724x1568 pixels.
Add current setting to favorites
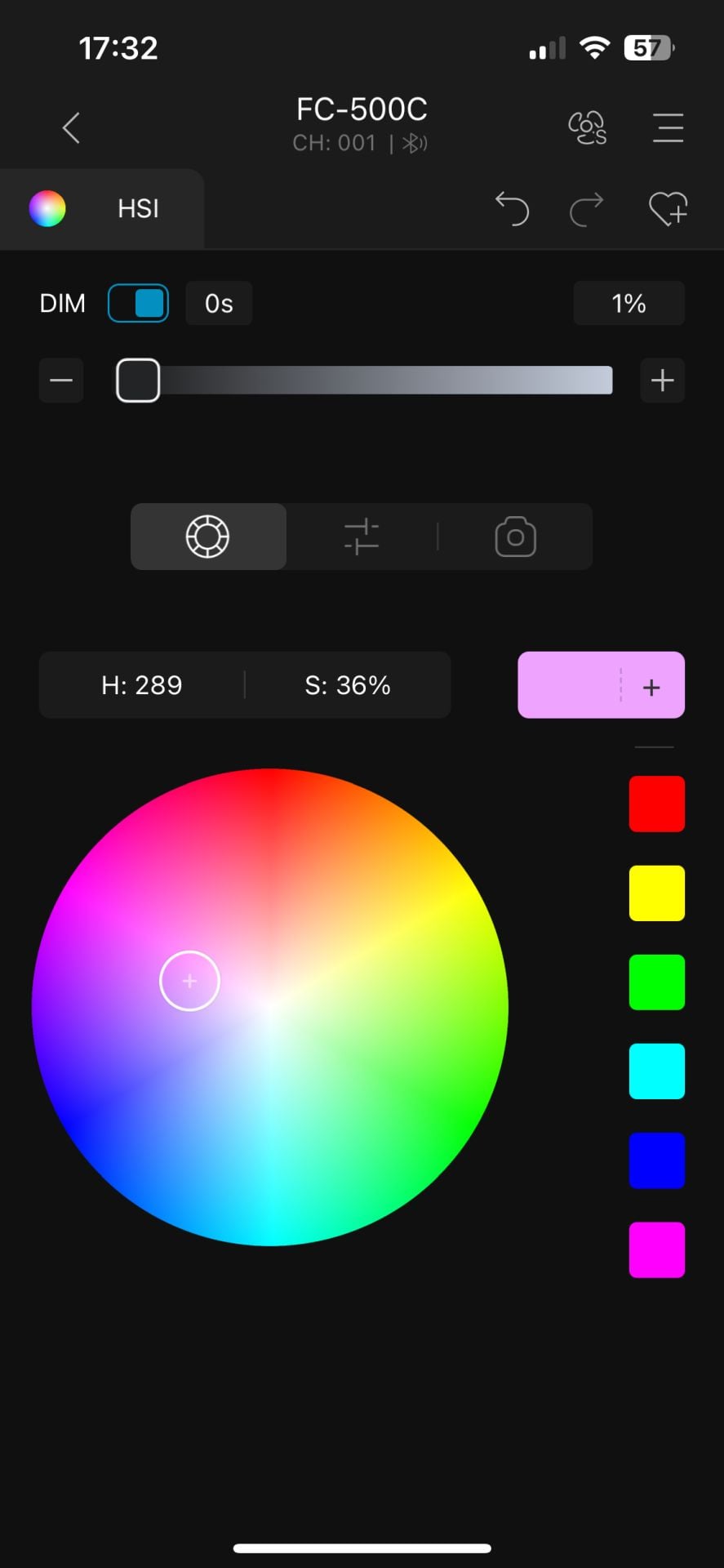668,209
